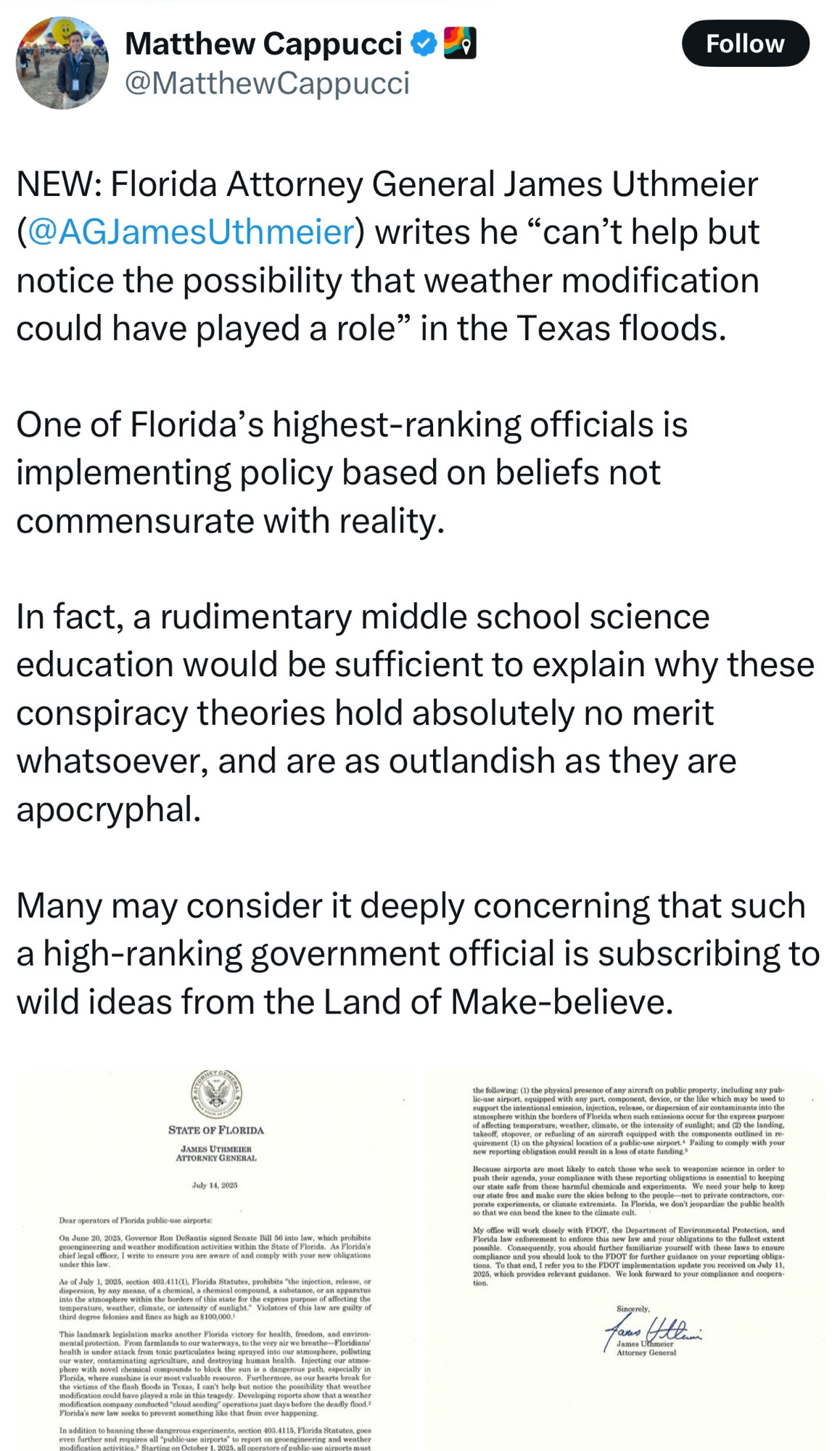
Task: Tap the affiliate badge next to the name
Action: 460,44
